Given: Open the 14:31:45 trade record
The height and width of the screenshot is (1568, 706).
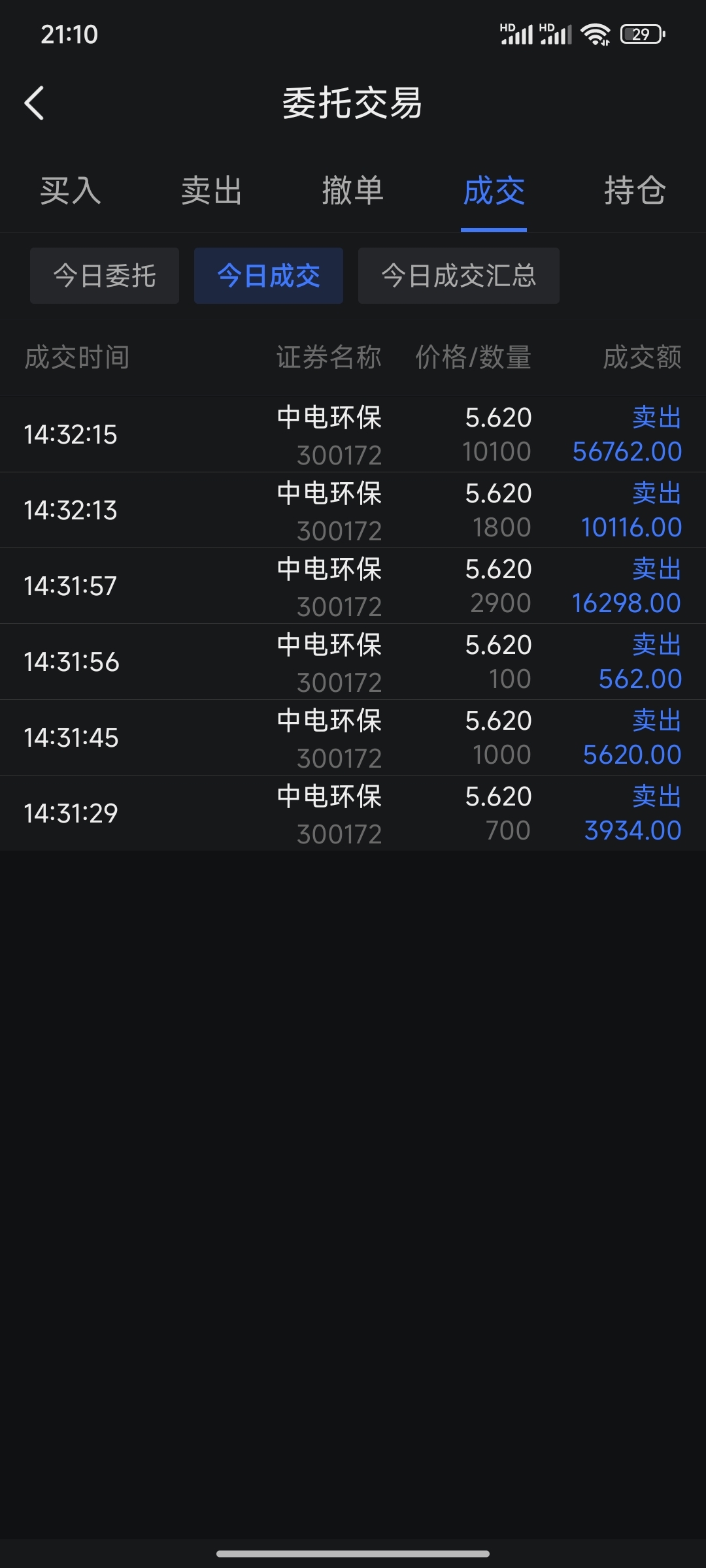Looking at the screenshot, I should 353,738.
